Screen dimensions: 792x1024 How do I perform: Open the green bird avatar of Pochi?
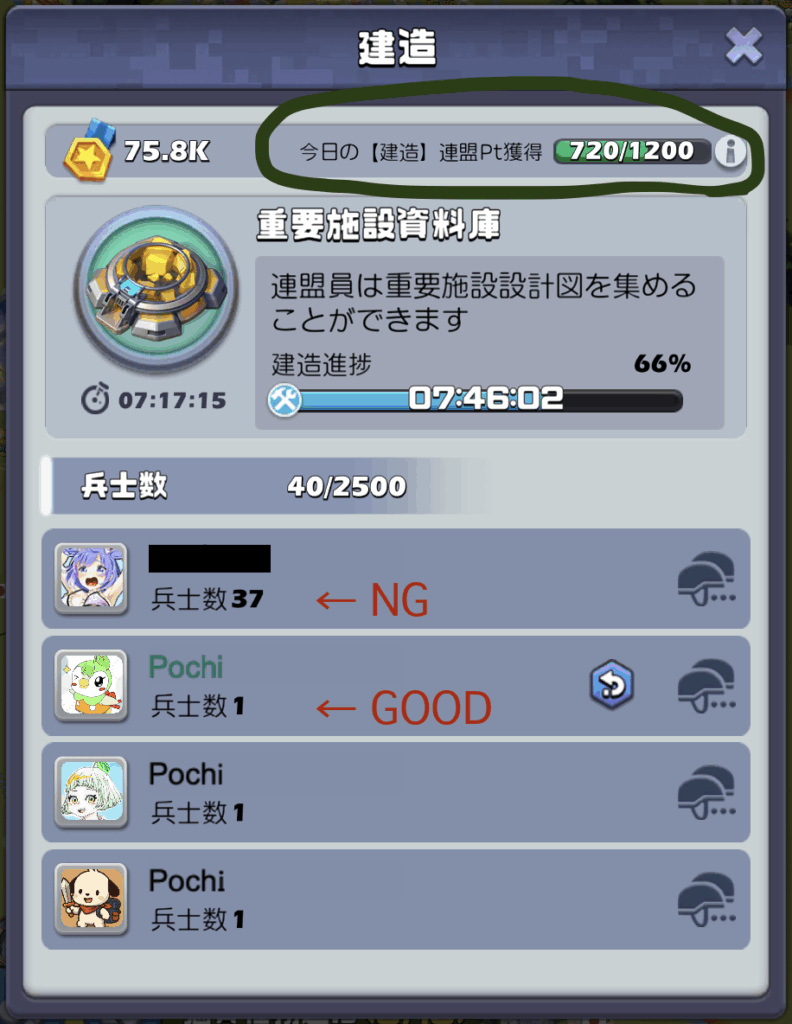pyautogui.click(x=91, y=685)
